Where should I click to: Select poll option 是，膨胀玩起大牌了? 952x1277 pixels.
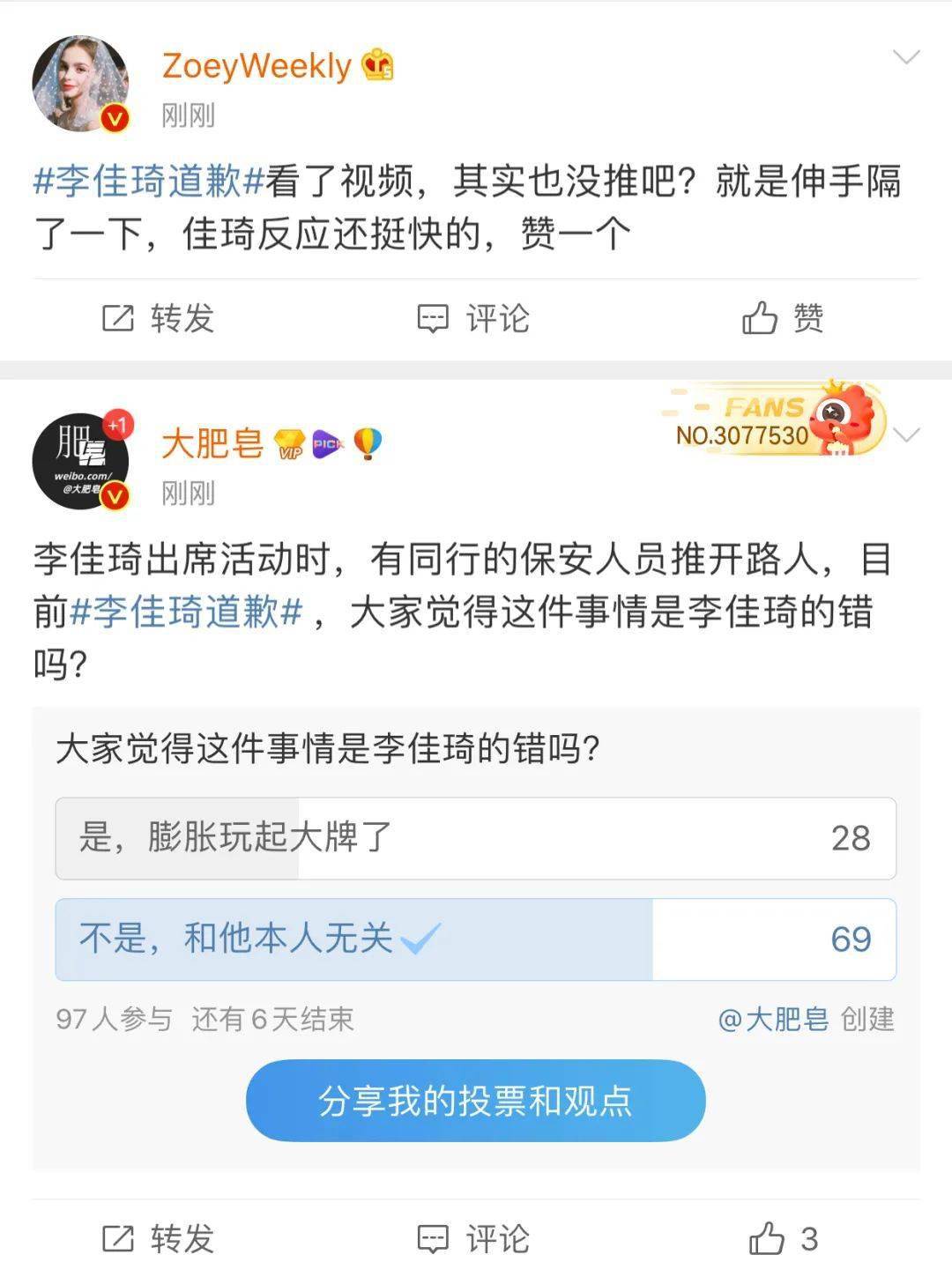point(474,839)
